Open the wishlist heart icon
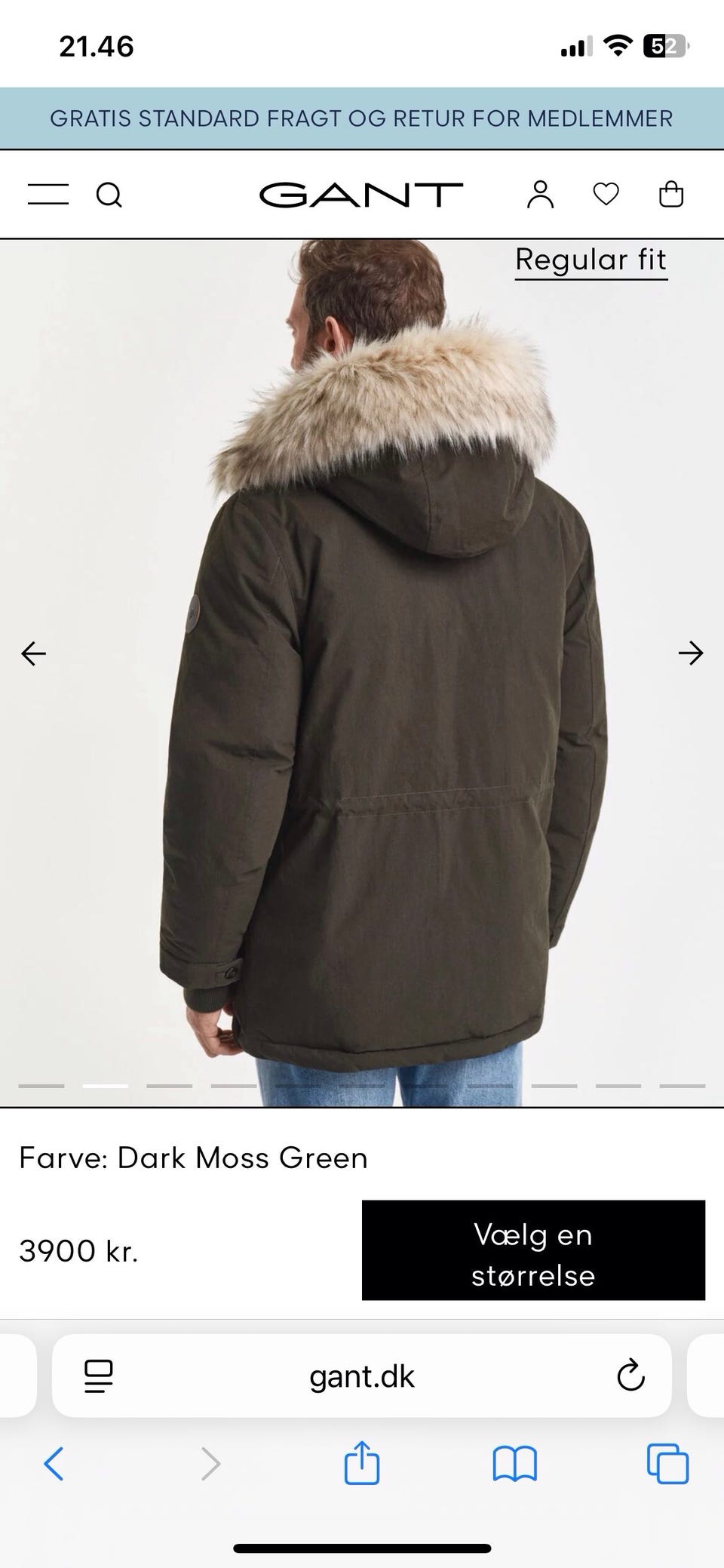The width and height of the screenshot is (724, 1568). tap(606, 195)
